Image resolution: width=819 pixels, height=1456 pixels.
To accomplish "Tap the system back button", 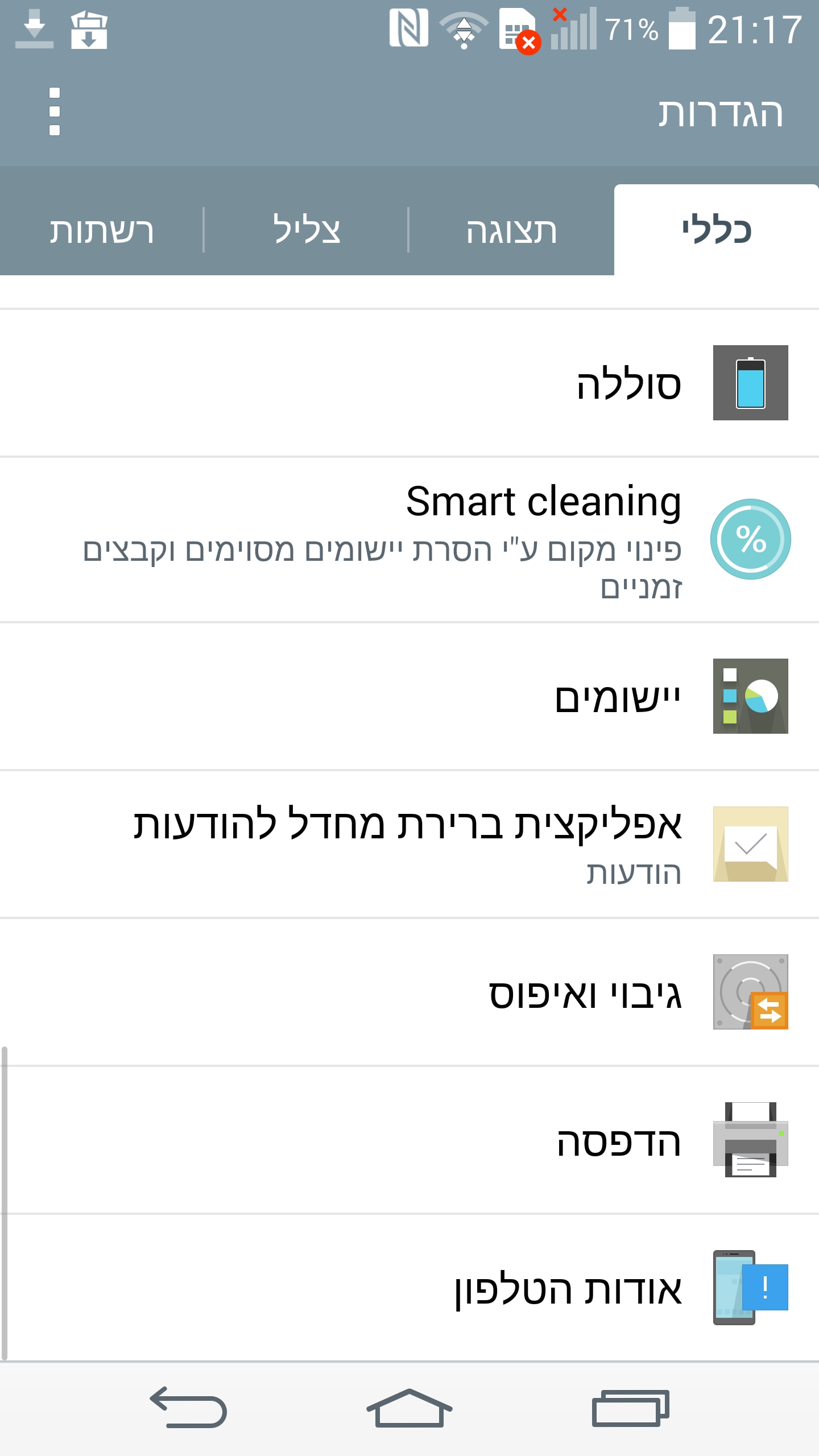I will pyautogui.click(x=188, y=1408).
